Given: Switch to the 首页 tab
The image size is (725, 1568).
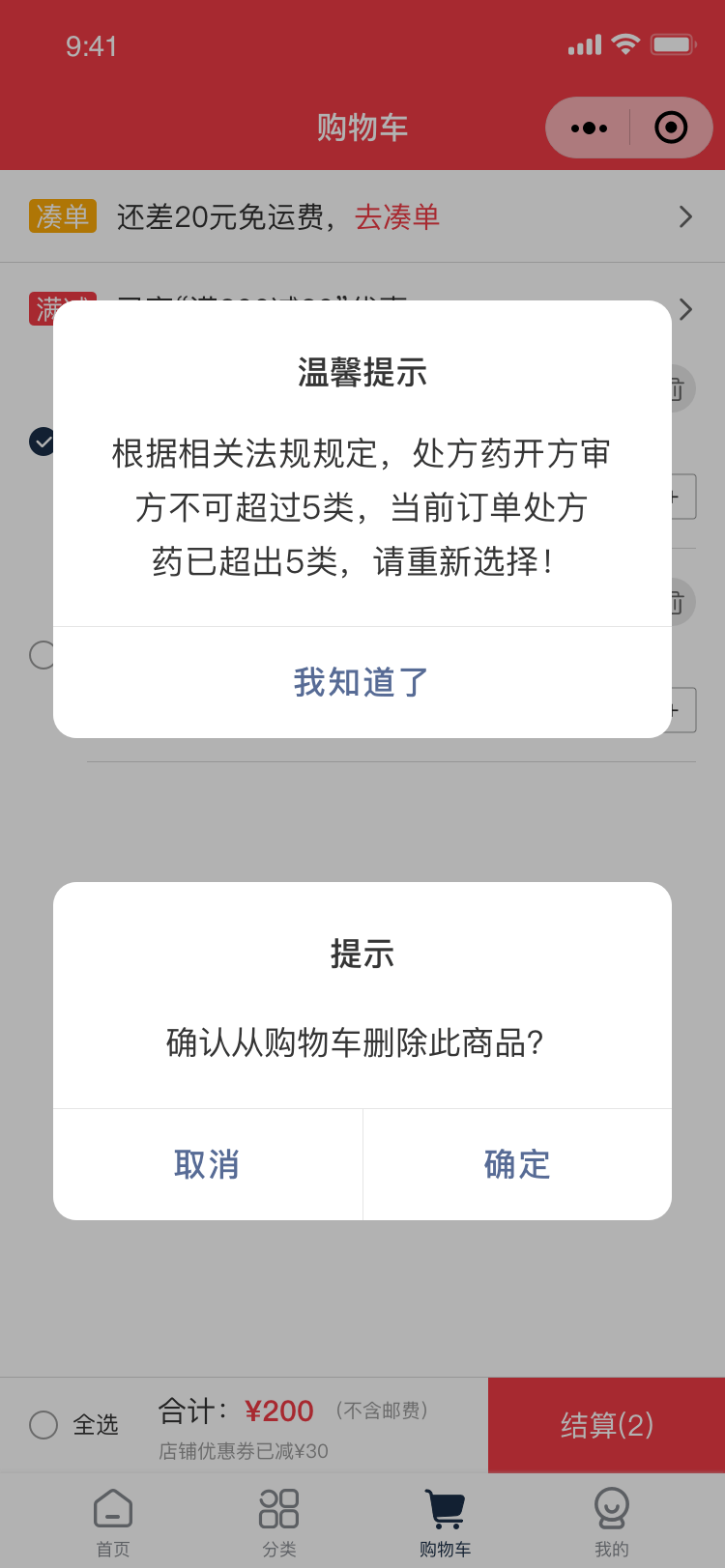Looking at the screenshot, I should click(x=113, y=1522).
